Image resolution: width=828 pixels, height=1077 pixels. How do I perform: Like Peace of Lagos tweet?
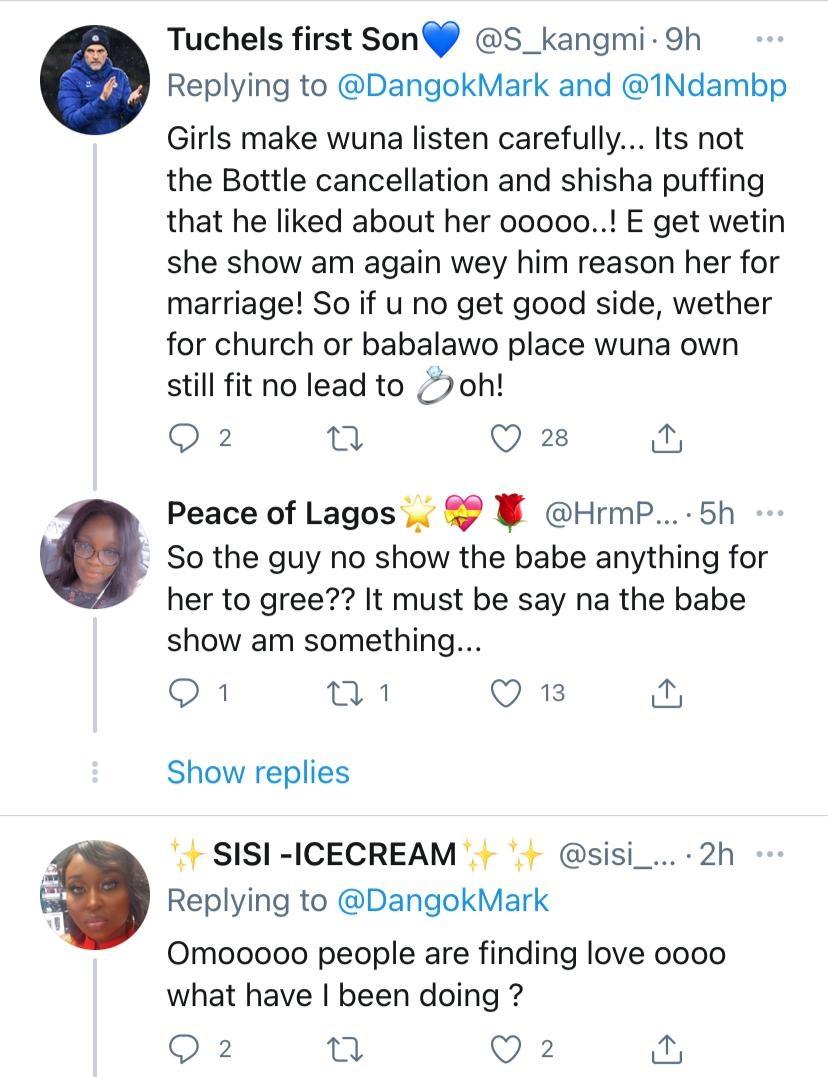tap(510, 692)
